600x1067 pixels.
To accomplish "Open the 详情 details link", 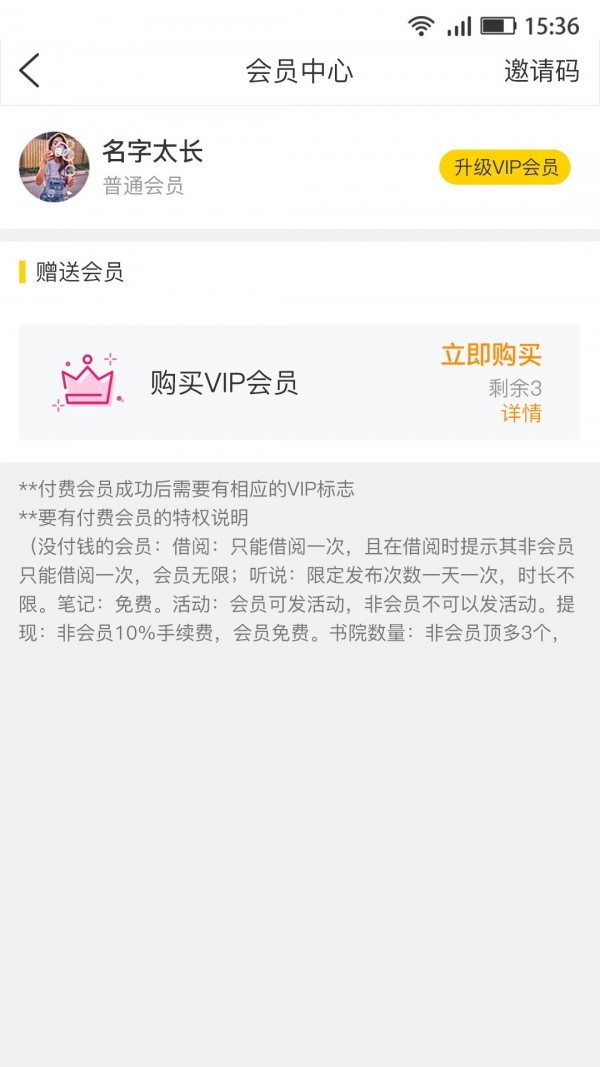I will (521, 413).
